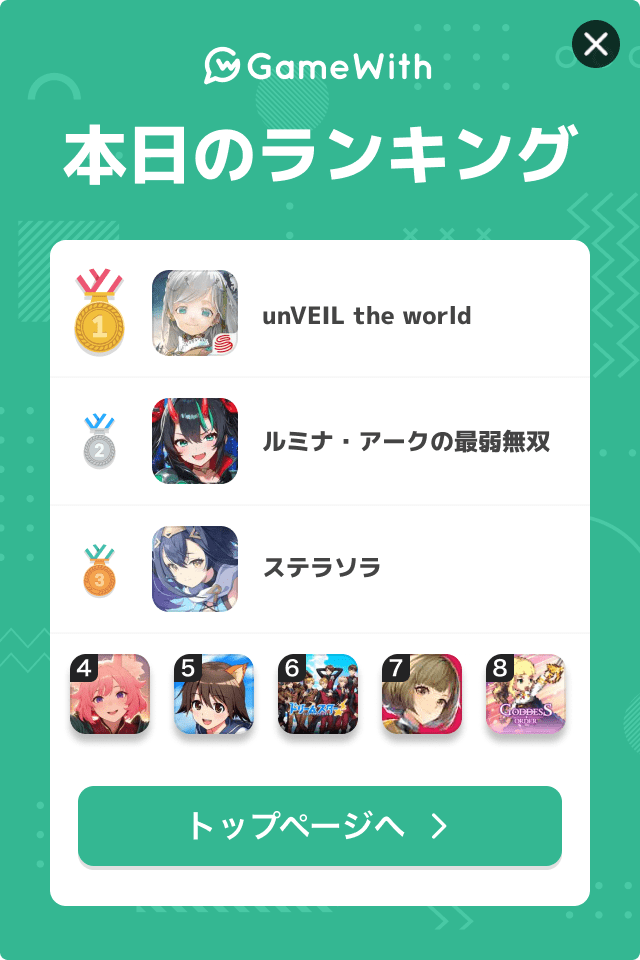This screenshot has height=960, width=640.
Task: Select the game ranked number 4
Action: coord(110,695)
